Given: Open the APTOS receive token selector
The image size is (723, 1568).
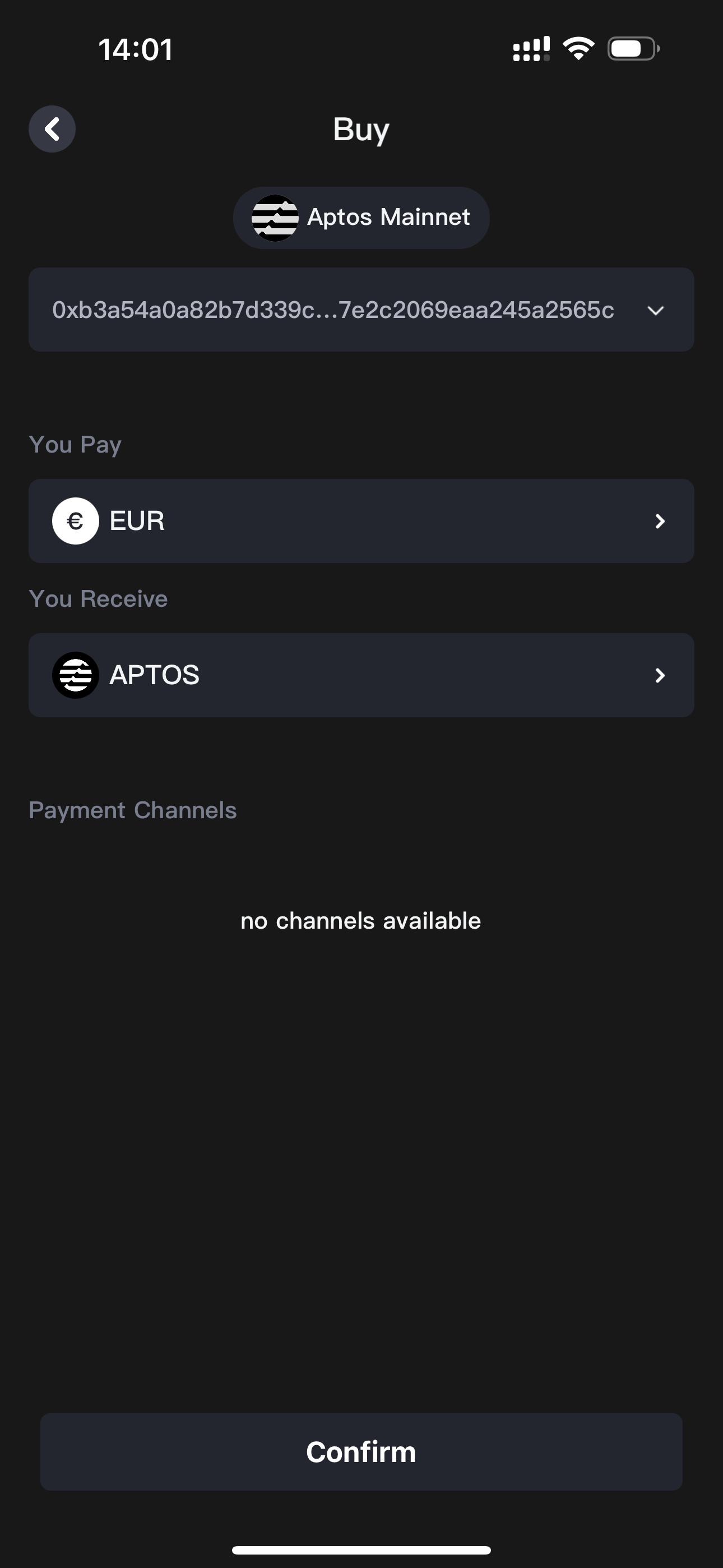Looking at the screenshot, I should (361, 675).
